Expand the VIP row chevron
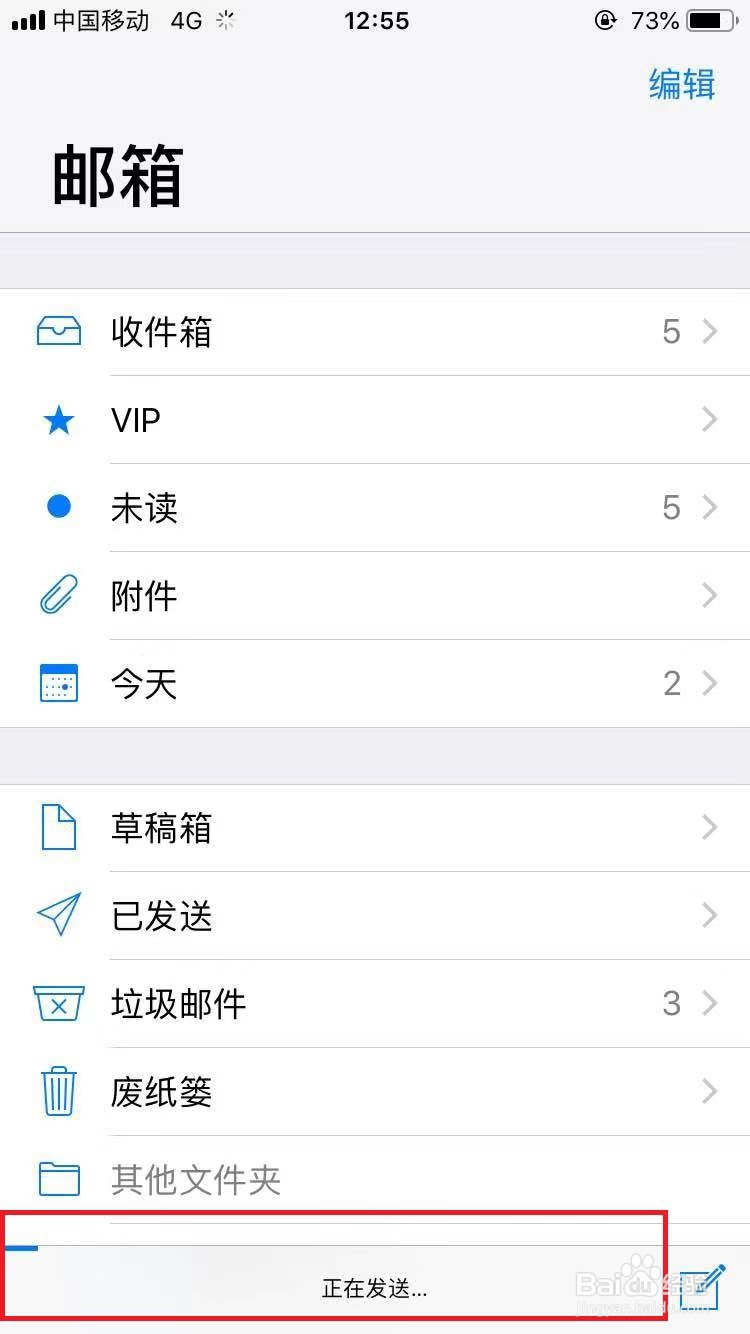The image size is (750, 1334). click(x=710, y=419)
